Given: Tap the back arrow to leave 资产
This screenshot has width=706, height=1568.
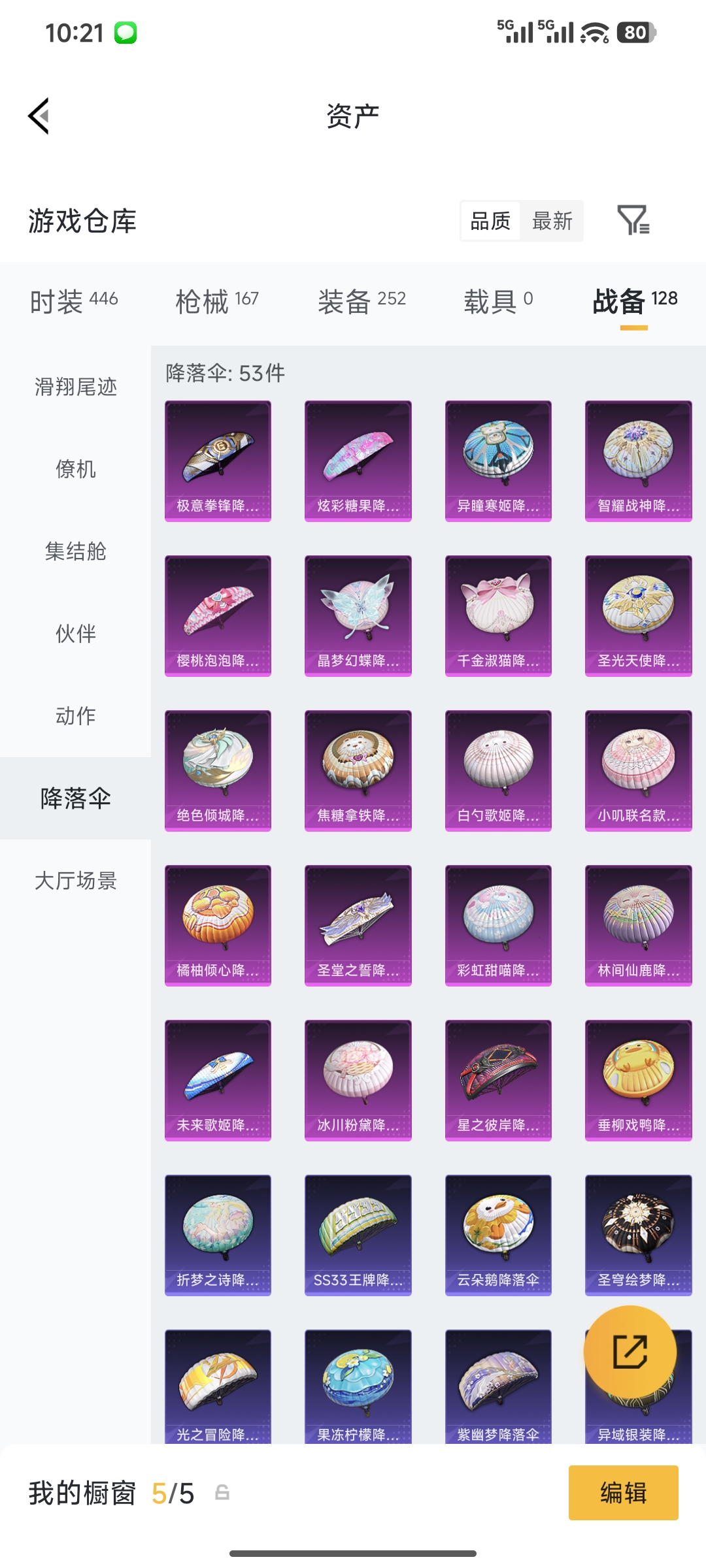Looking at the screenshot, I should (39, 114).
